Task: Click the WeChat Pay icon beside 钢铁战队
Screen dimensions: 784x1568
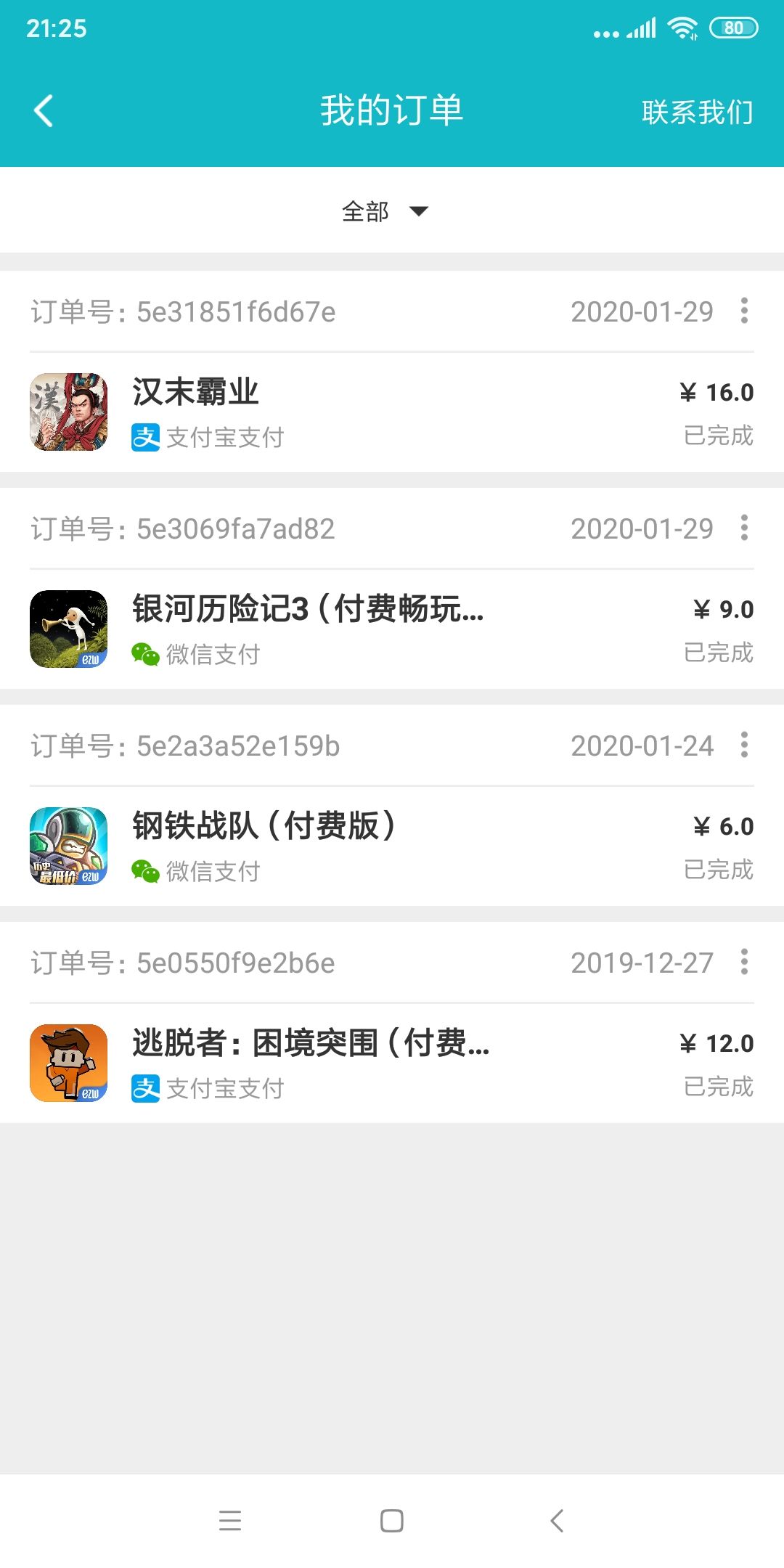Action: (145, 872)
